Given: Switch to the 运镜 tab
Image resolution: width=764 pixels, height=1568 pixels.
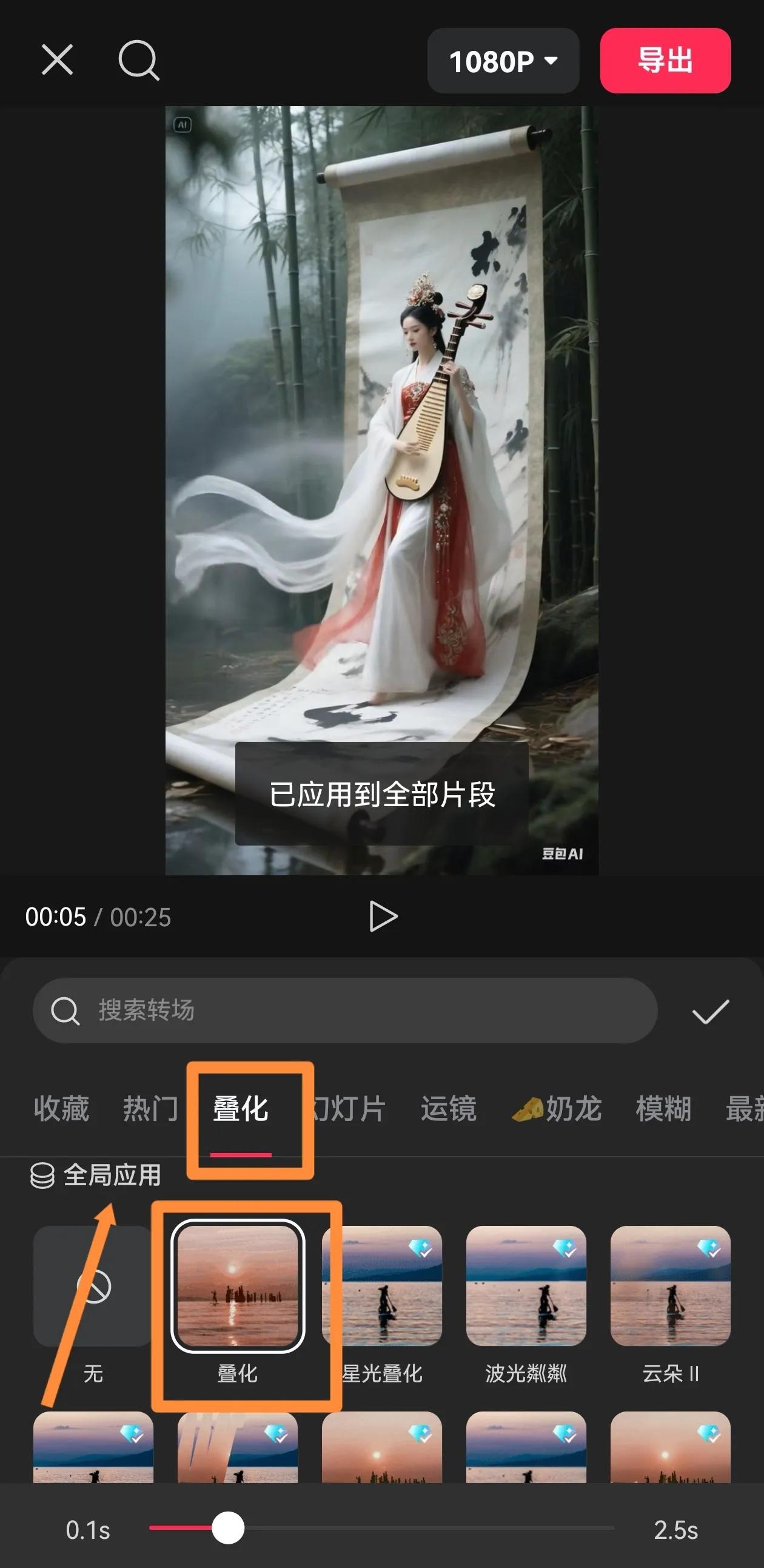Looking at the screenshot, I should click(x=448, y=1108).
